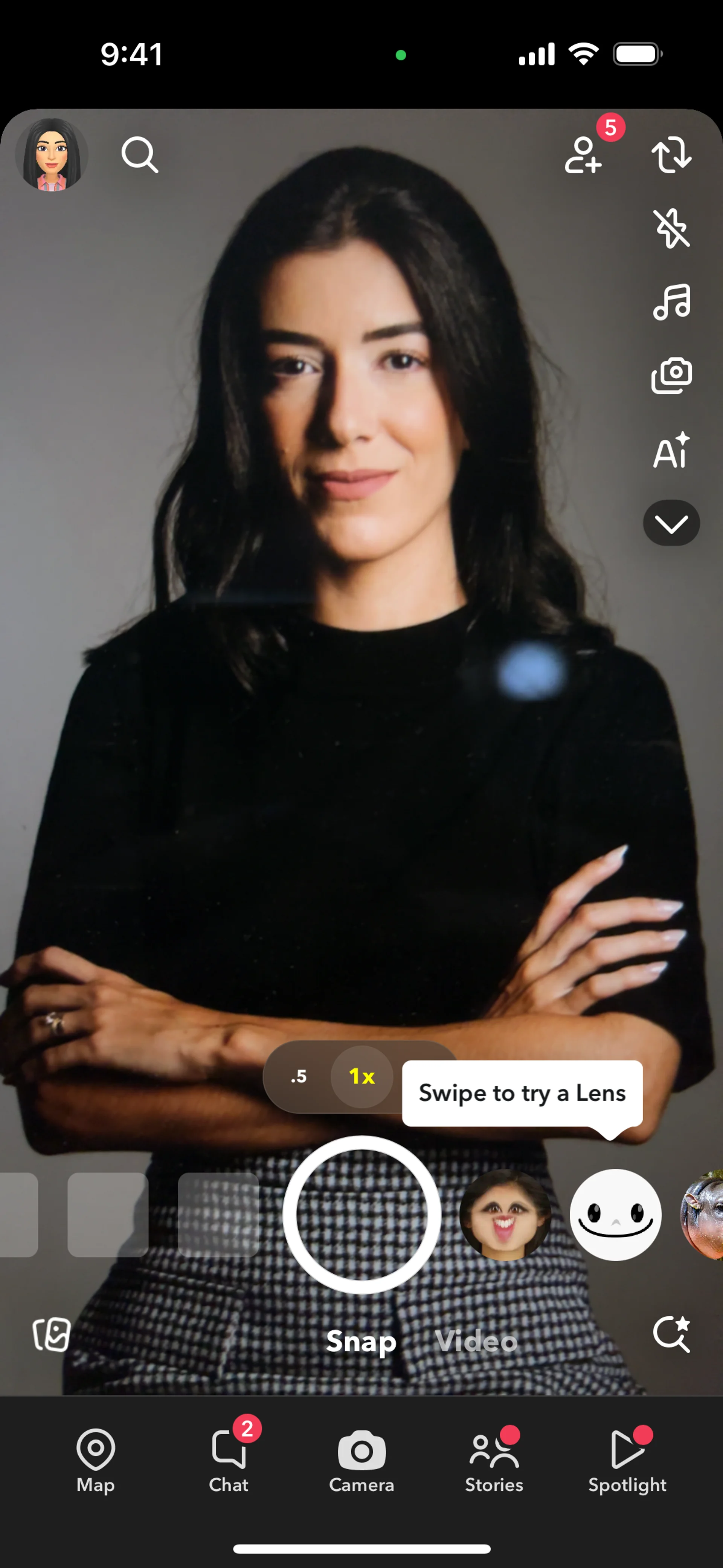Open the lens explore search icon

coord(671,1334)
